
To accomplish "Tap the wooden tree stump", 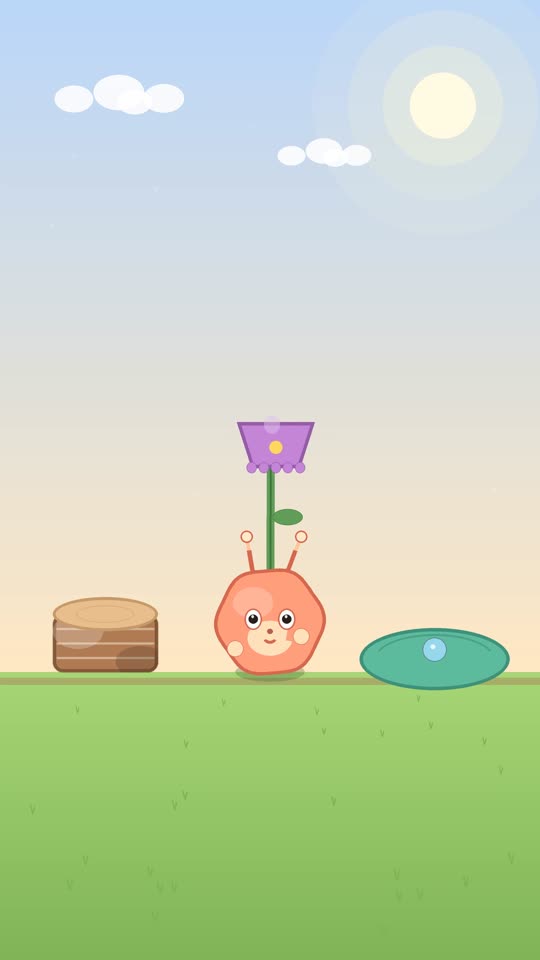I will pyautogui.click(x=105, y=635).
